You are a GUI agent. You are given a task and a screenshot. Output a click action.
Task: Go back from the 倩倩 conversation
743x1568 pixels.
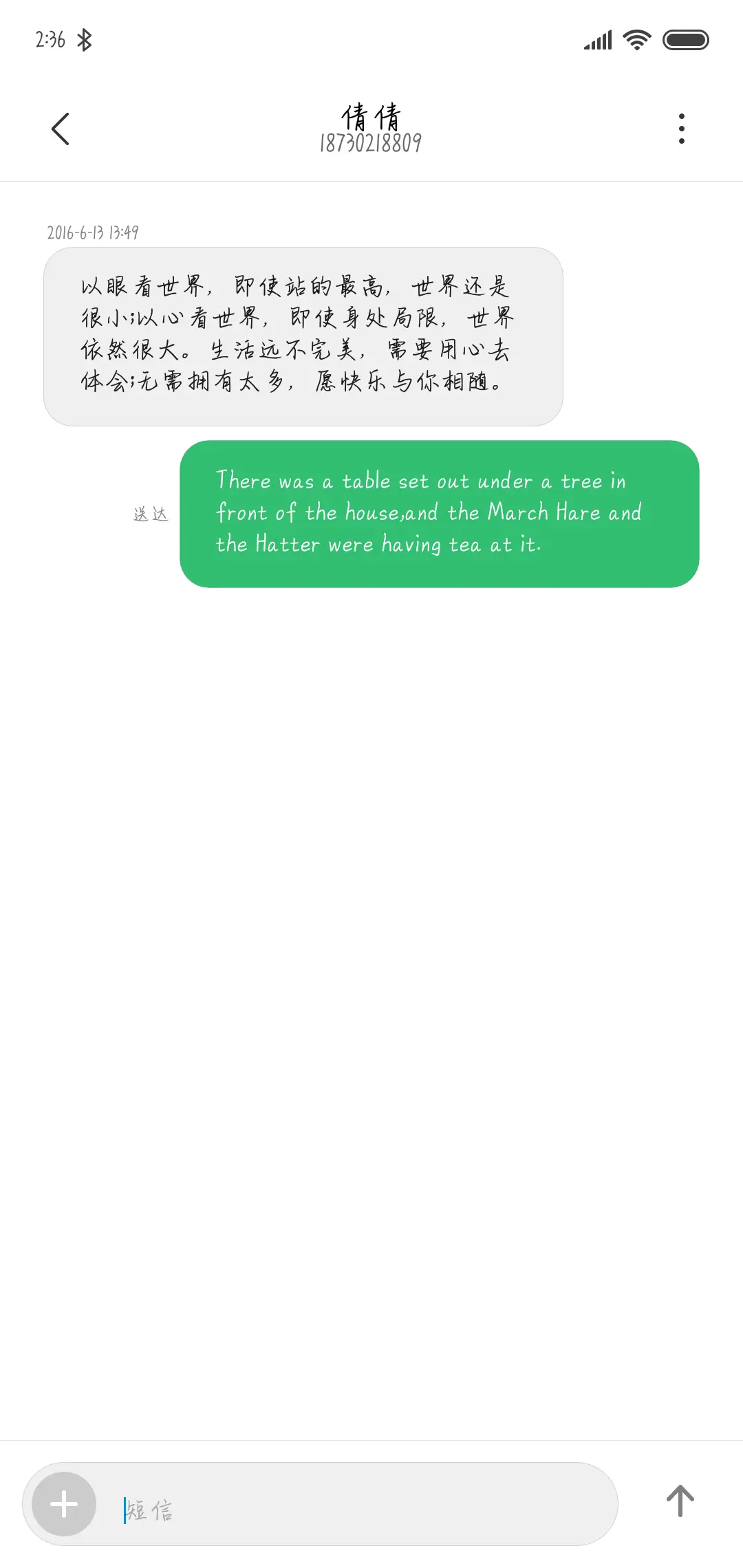coord(61,129)
